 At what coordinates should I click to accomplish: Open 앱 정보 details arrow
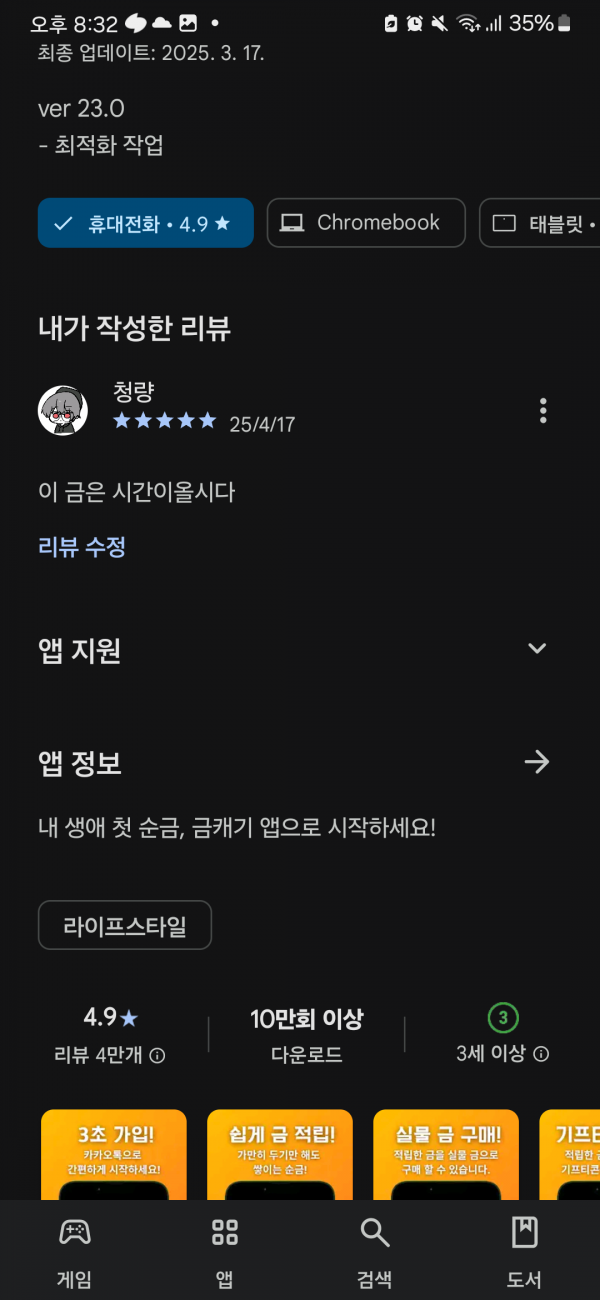537,763
